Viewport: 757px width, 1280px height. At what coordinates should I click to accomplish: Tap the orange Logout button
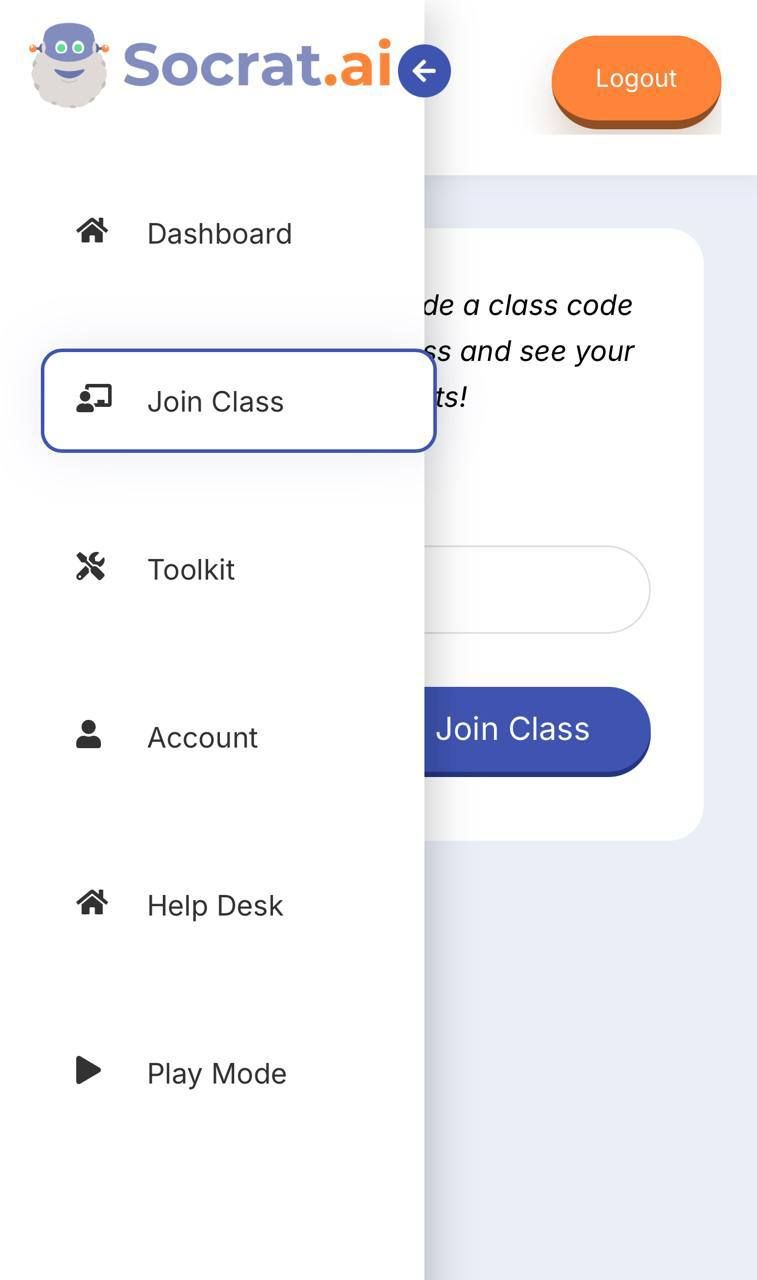point(636,79)
